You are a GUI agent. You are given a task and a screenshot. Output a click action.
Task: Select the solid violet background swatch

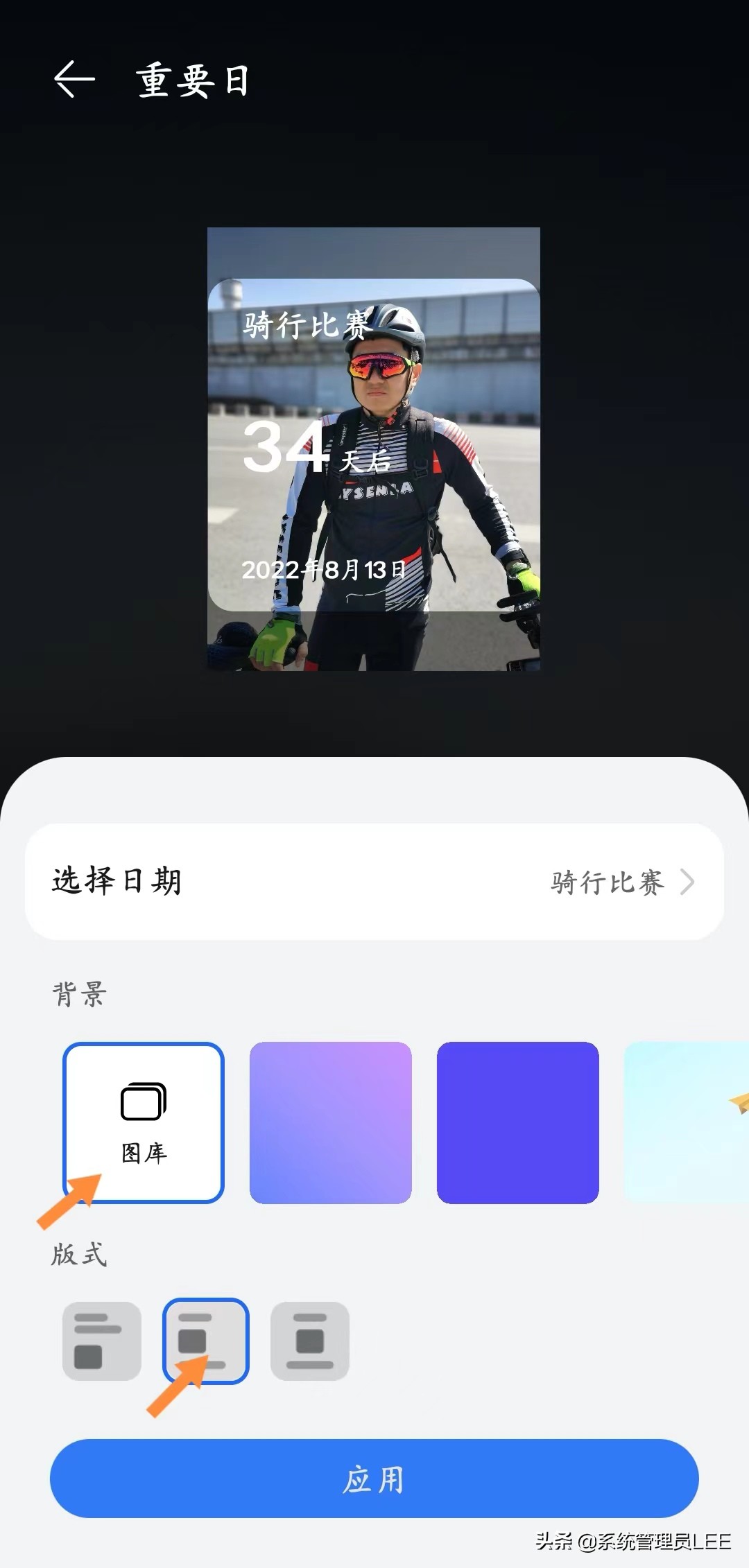point(517,1121)
